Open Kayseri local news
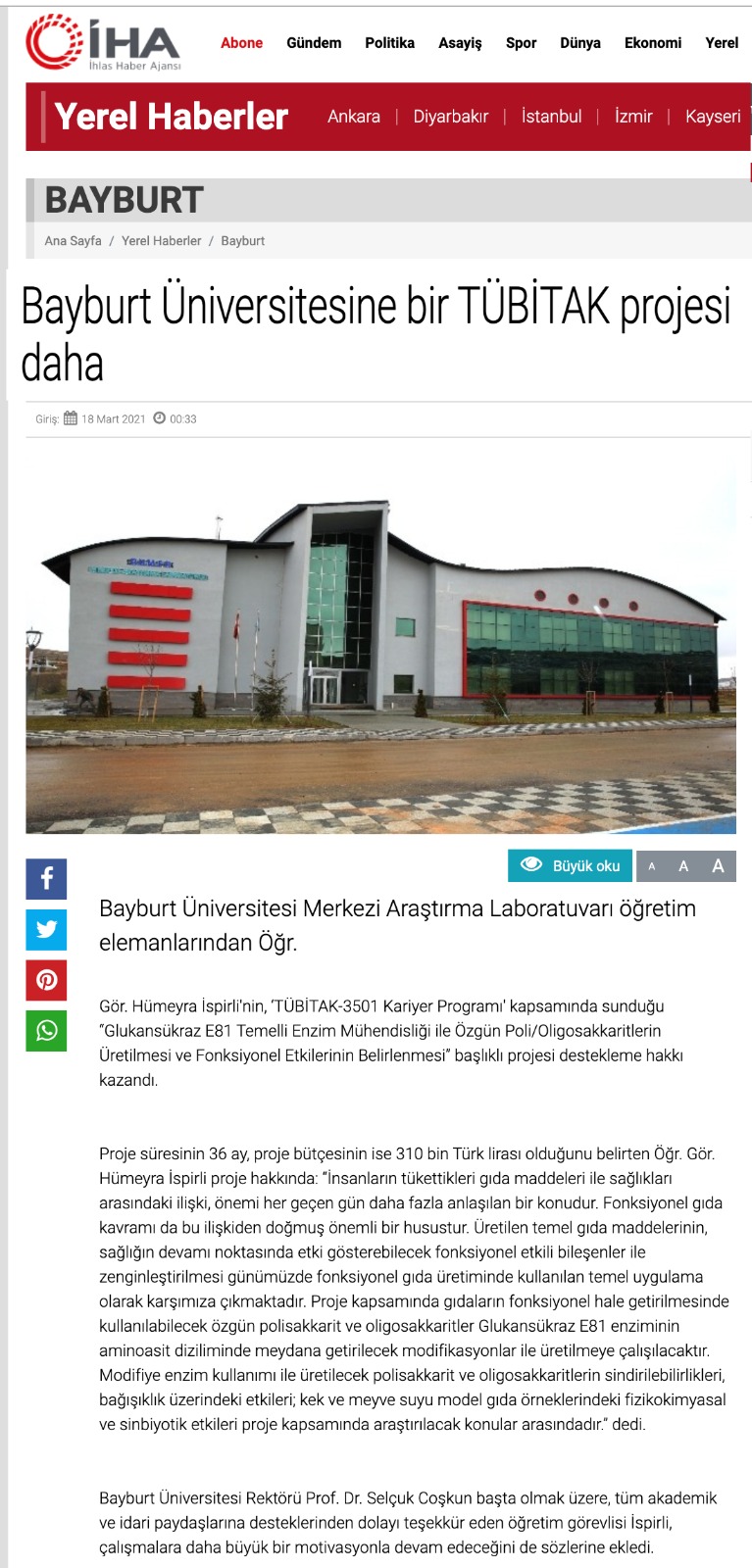This screenshot has width=752, height=1568. (713, 117)
